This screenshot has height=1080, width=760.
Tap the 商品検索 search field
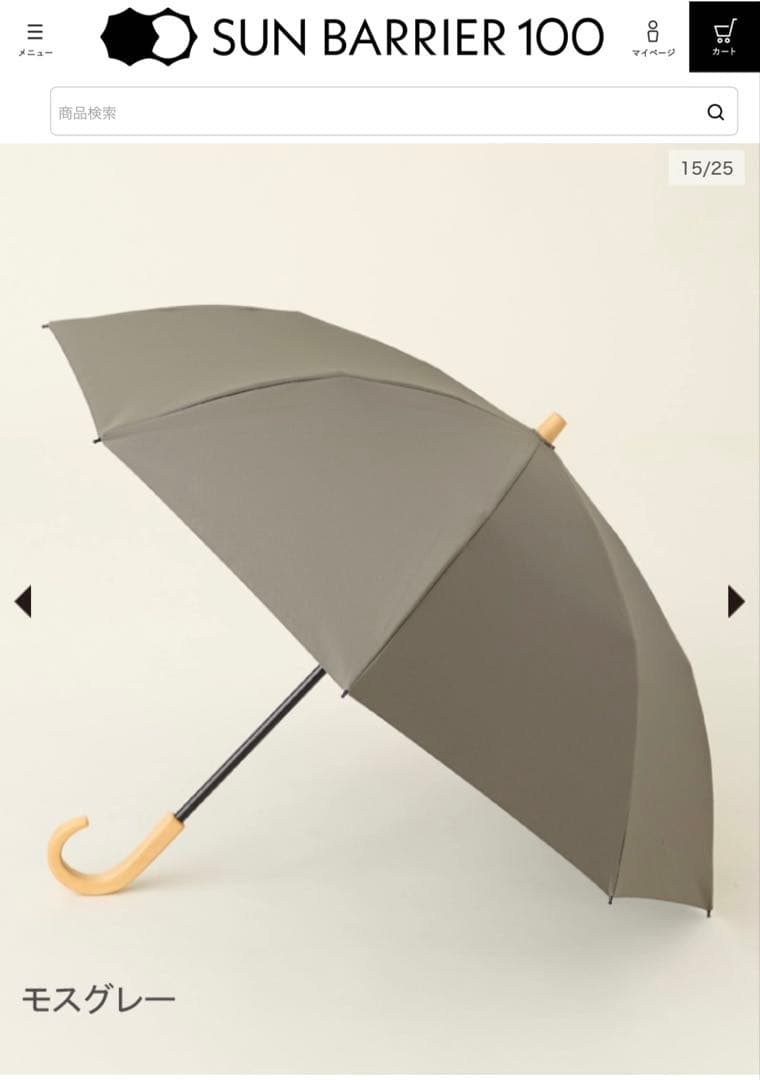[370, 112]
